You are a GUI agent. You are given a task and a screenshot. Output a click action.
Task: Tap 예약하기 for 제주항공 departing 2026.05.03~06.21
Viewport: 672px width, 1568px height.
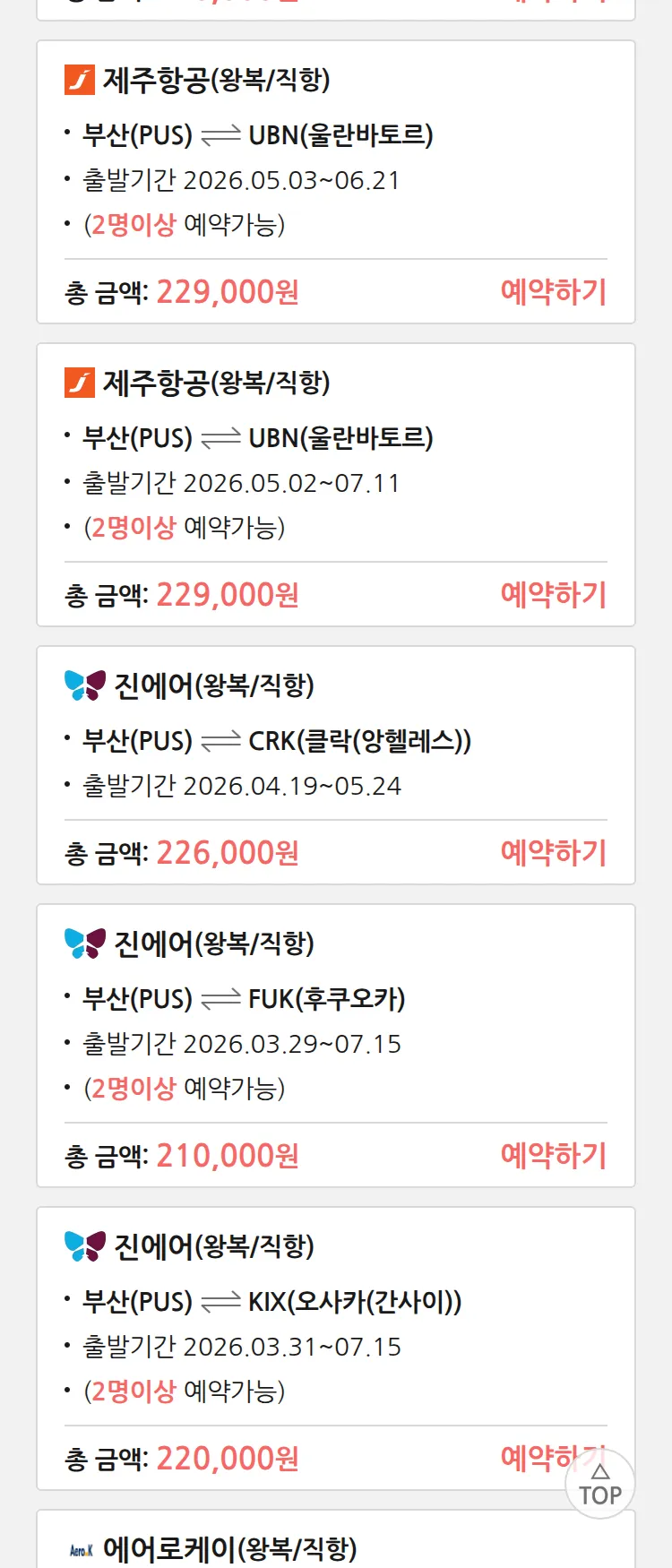553,292
